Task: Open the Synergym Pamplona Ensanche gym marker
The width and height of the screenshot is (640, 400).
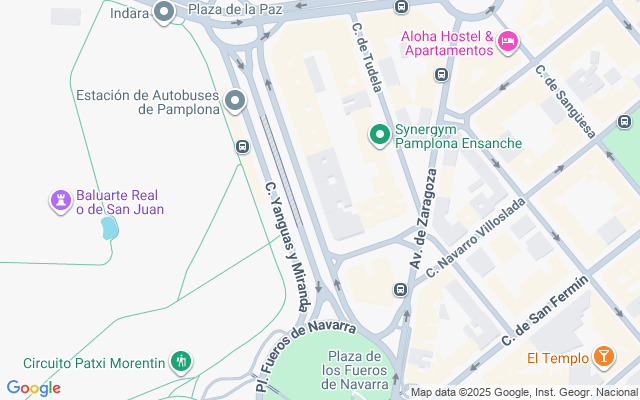Action: click(379, 134)
